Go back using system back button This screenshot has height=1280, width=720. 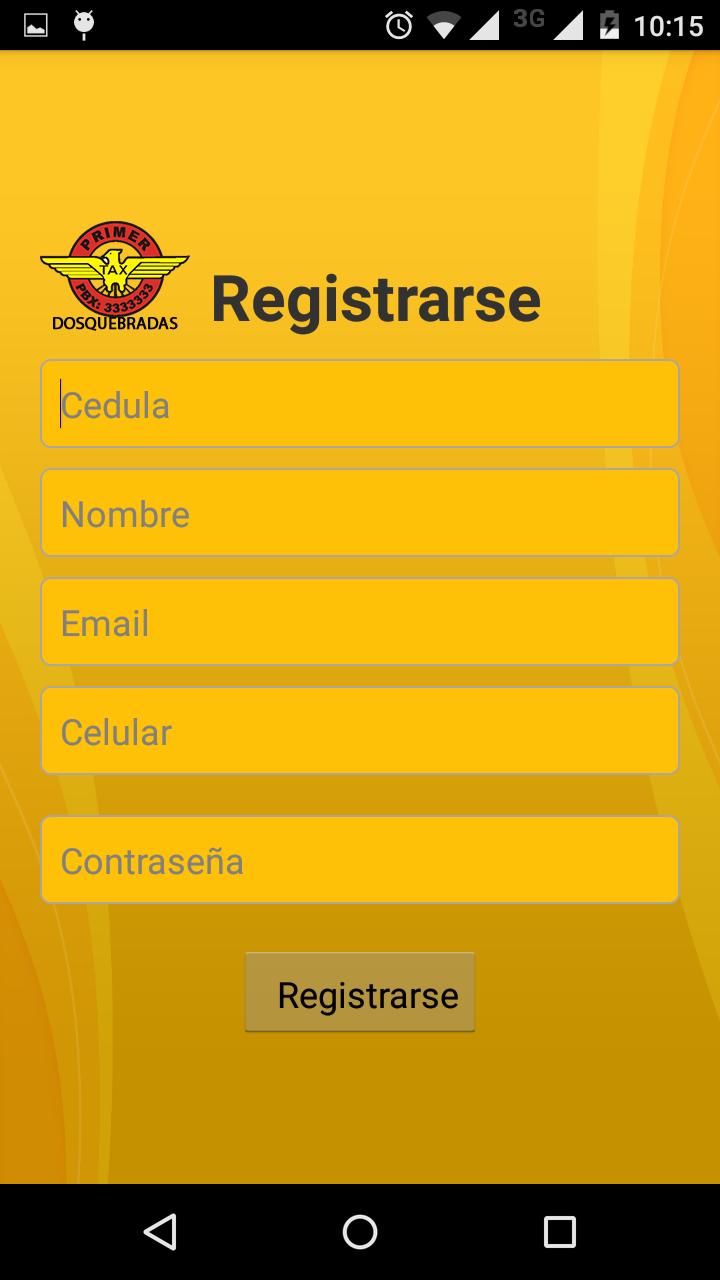pyautogui.click(x=160, y=1231)
